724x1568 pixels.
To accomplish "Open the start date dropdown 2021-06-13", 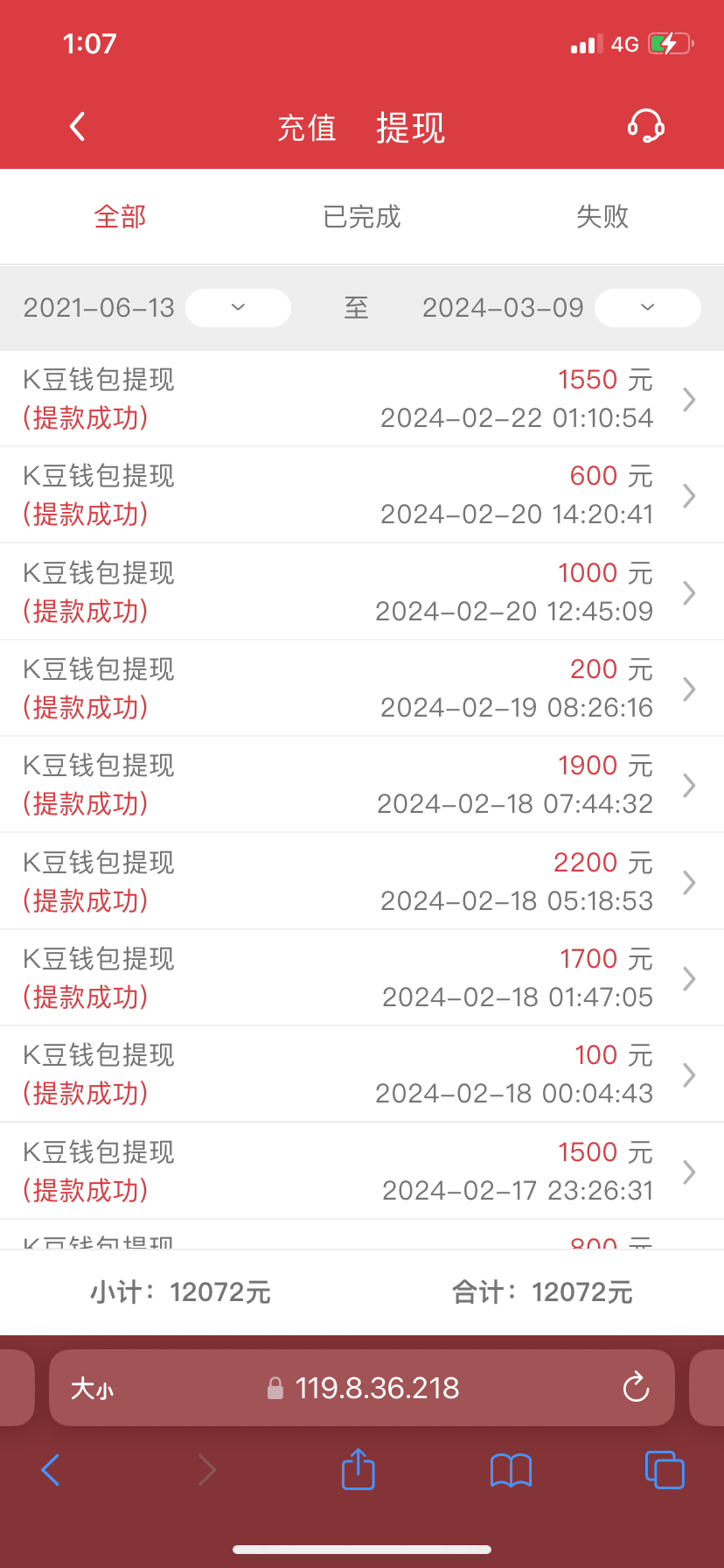I will [x=238, y=308].
